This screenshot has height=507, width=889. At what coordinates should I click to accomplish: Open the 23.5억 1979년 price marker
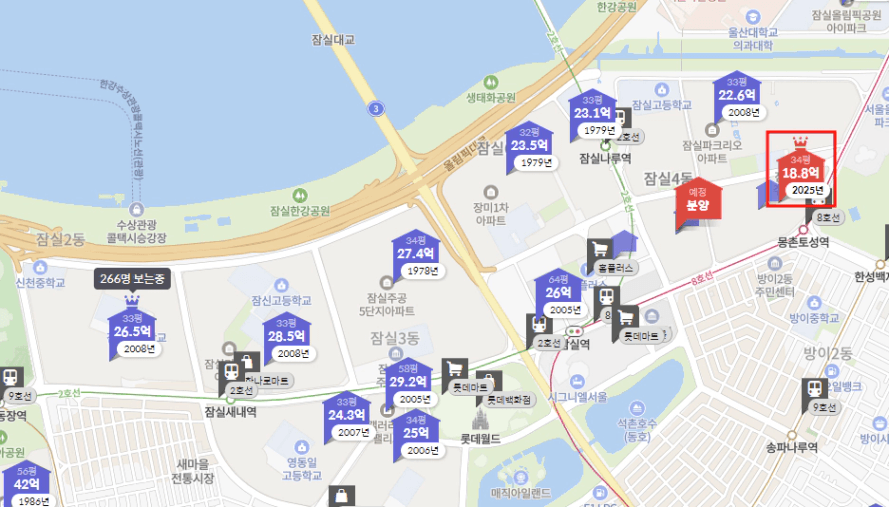point(529,145)
